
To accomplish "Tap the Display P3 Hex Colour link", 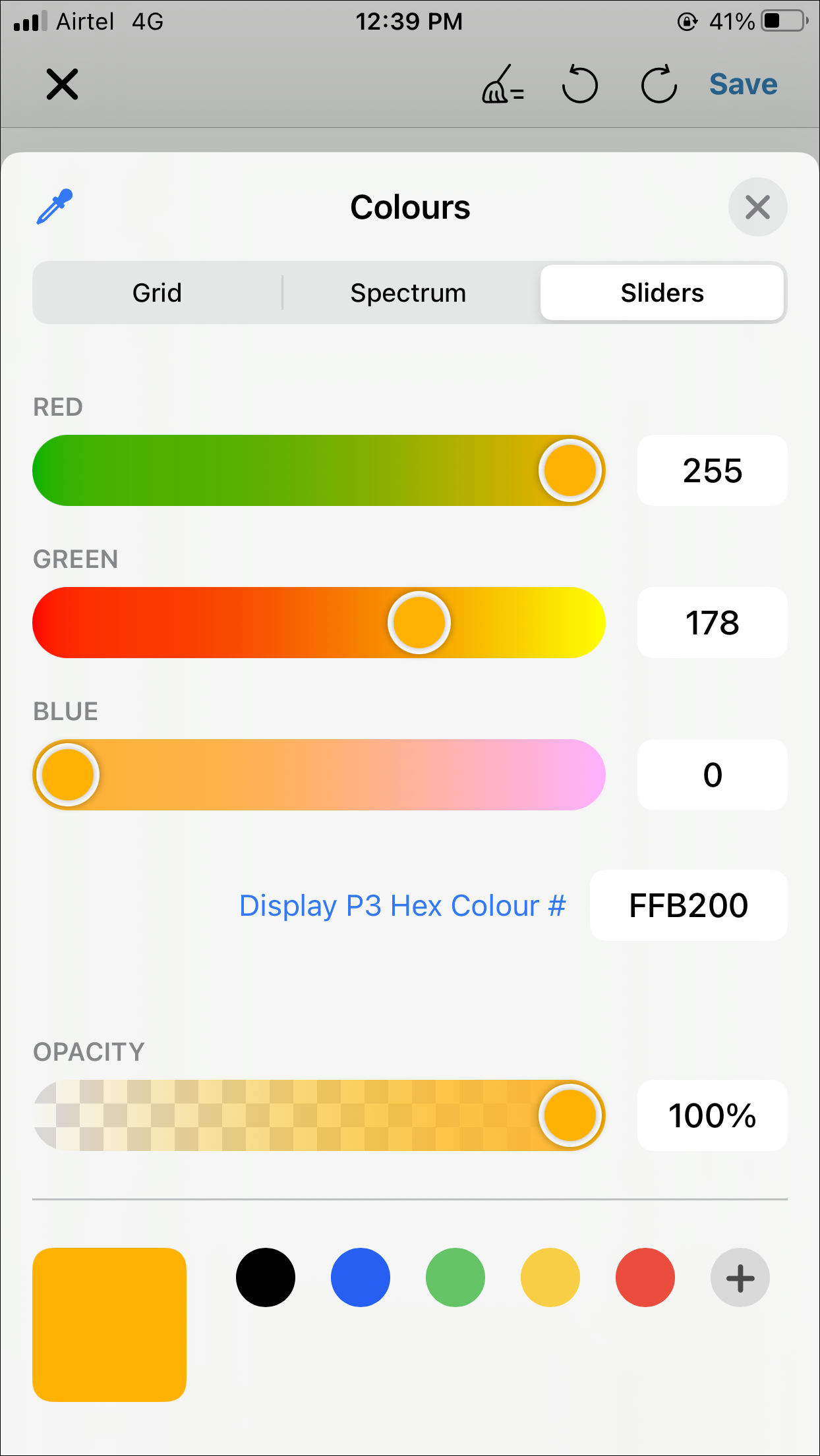I will click(x=402, y=905).
